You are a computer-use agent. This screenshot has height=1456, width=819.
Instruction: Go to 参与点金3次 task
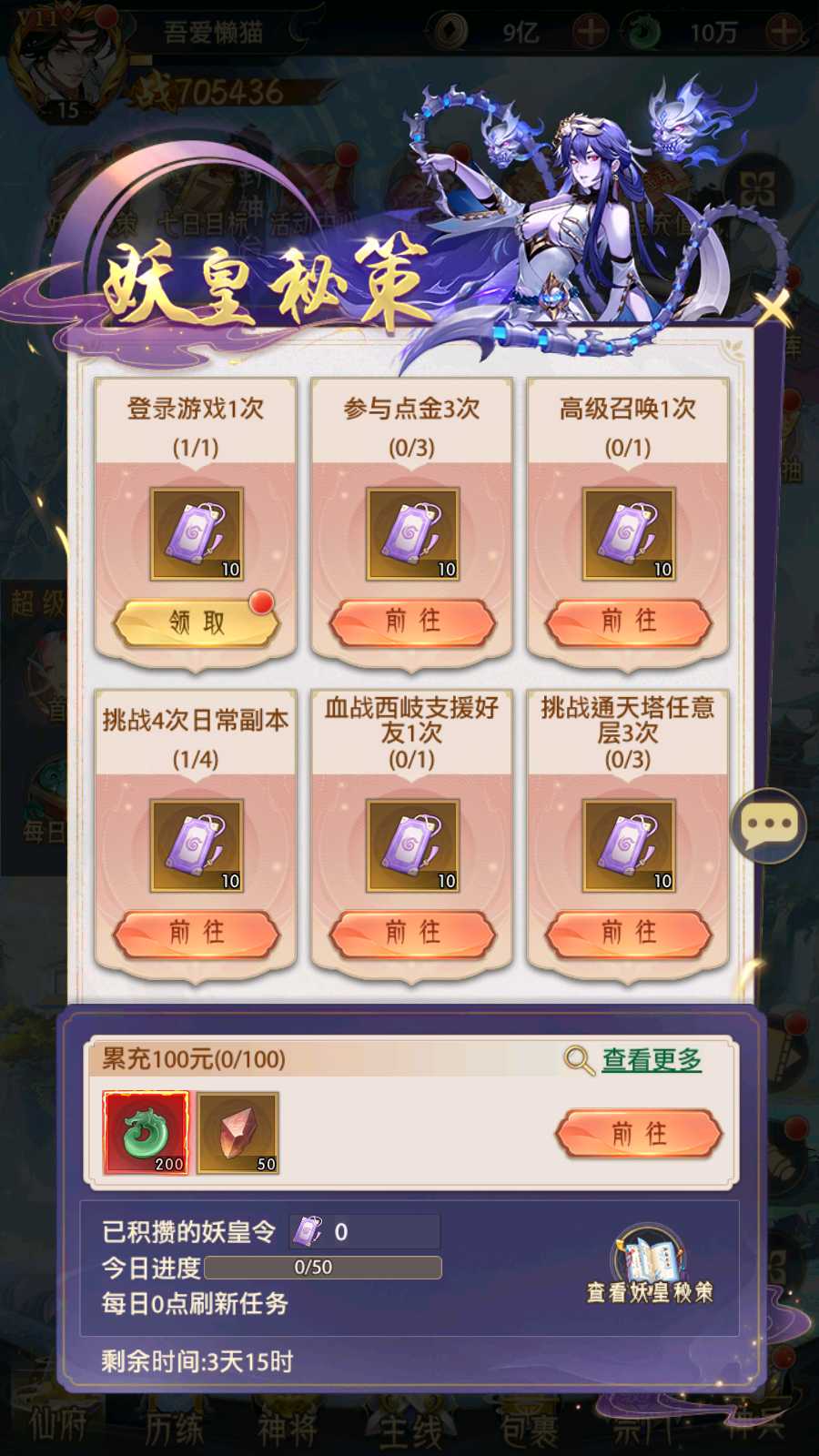pos(412,622)
